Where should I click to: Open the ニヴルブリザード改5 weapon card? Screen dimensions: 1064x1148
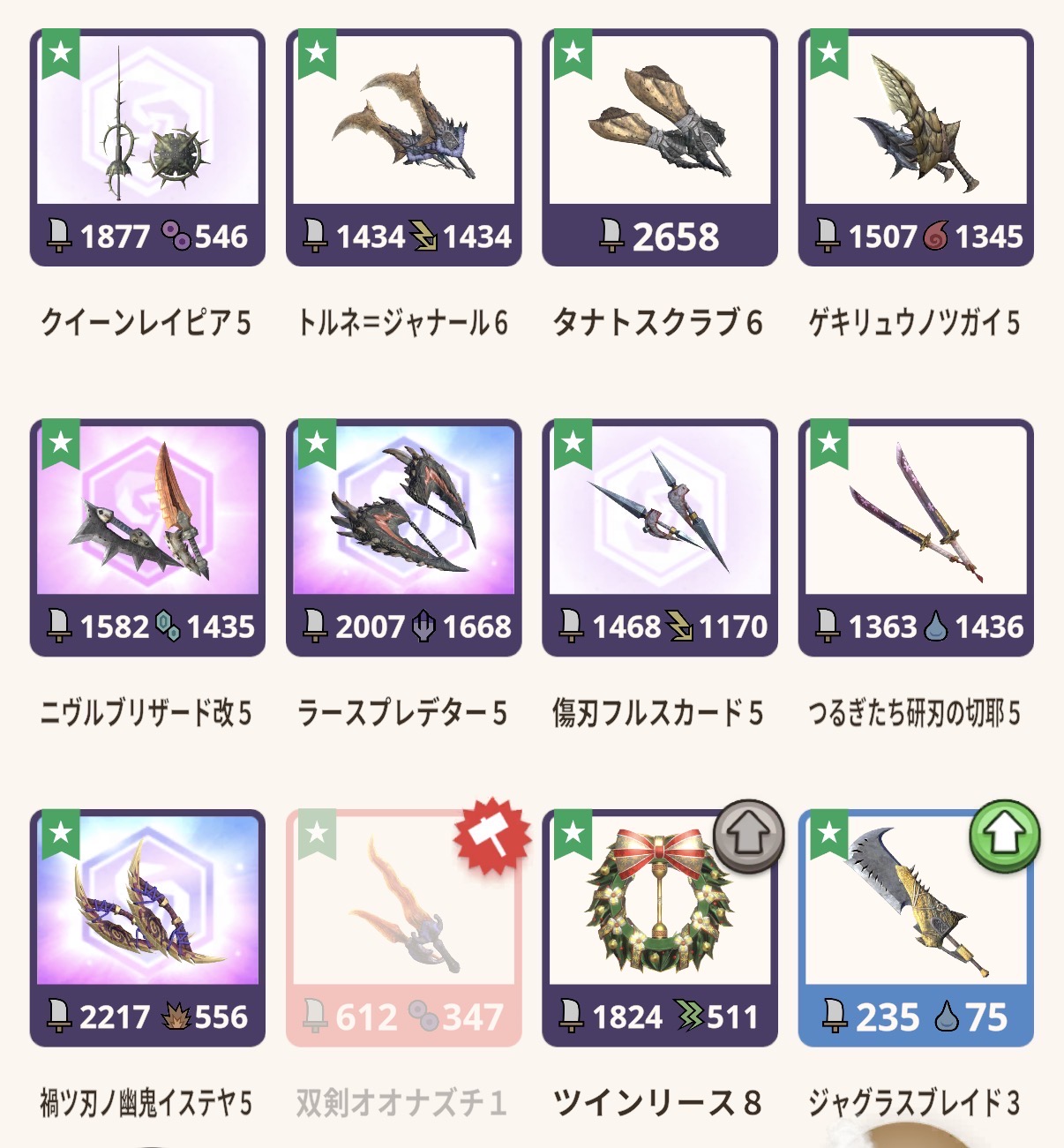point(147,536)
